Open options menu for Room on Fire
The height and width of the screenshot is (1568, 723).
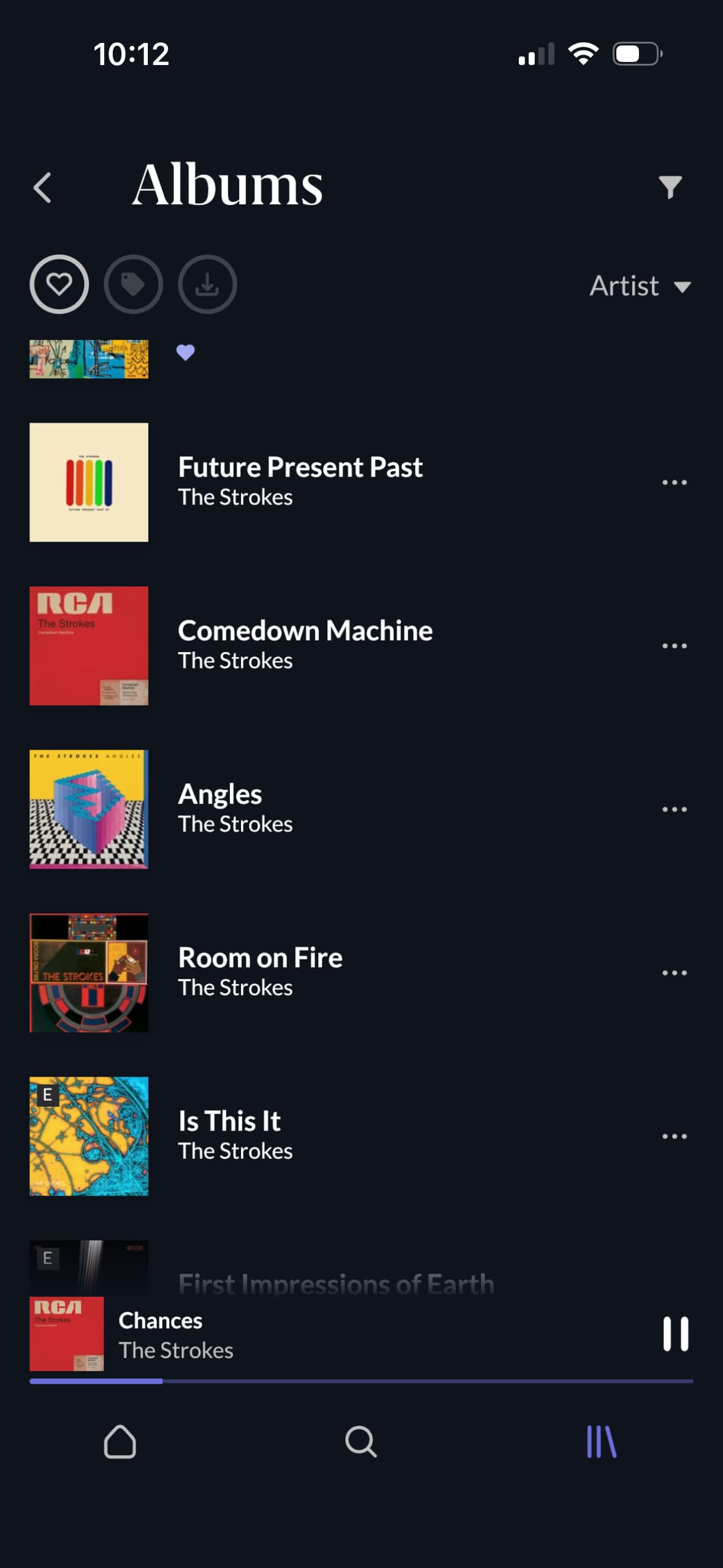tap(675, 972)
